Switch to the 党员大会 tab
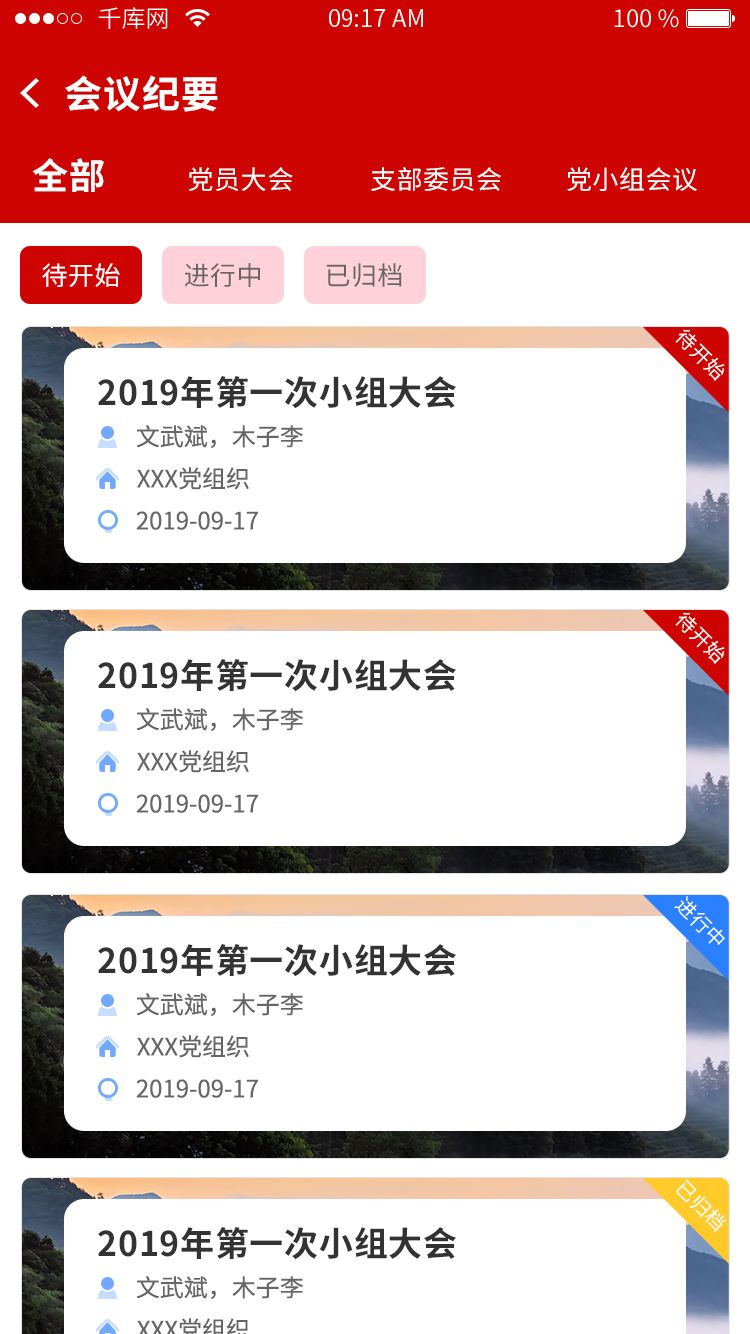Viewport: 750px width, 1334px height. pyautogui.click(x=240, y=179)
